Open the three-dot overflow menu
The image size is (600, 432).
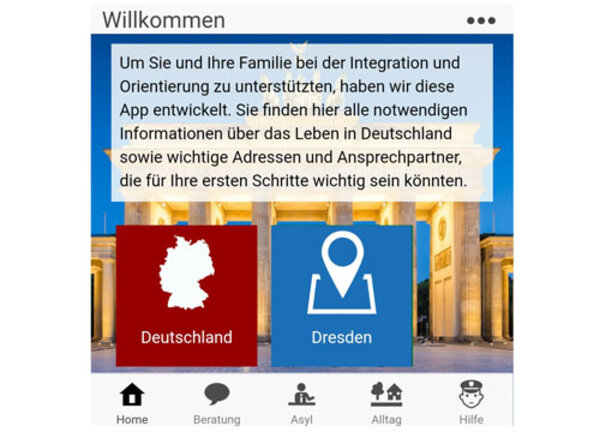tap(480, 20)
